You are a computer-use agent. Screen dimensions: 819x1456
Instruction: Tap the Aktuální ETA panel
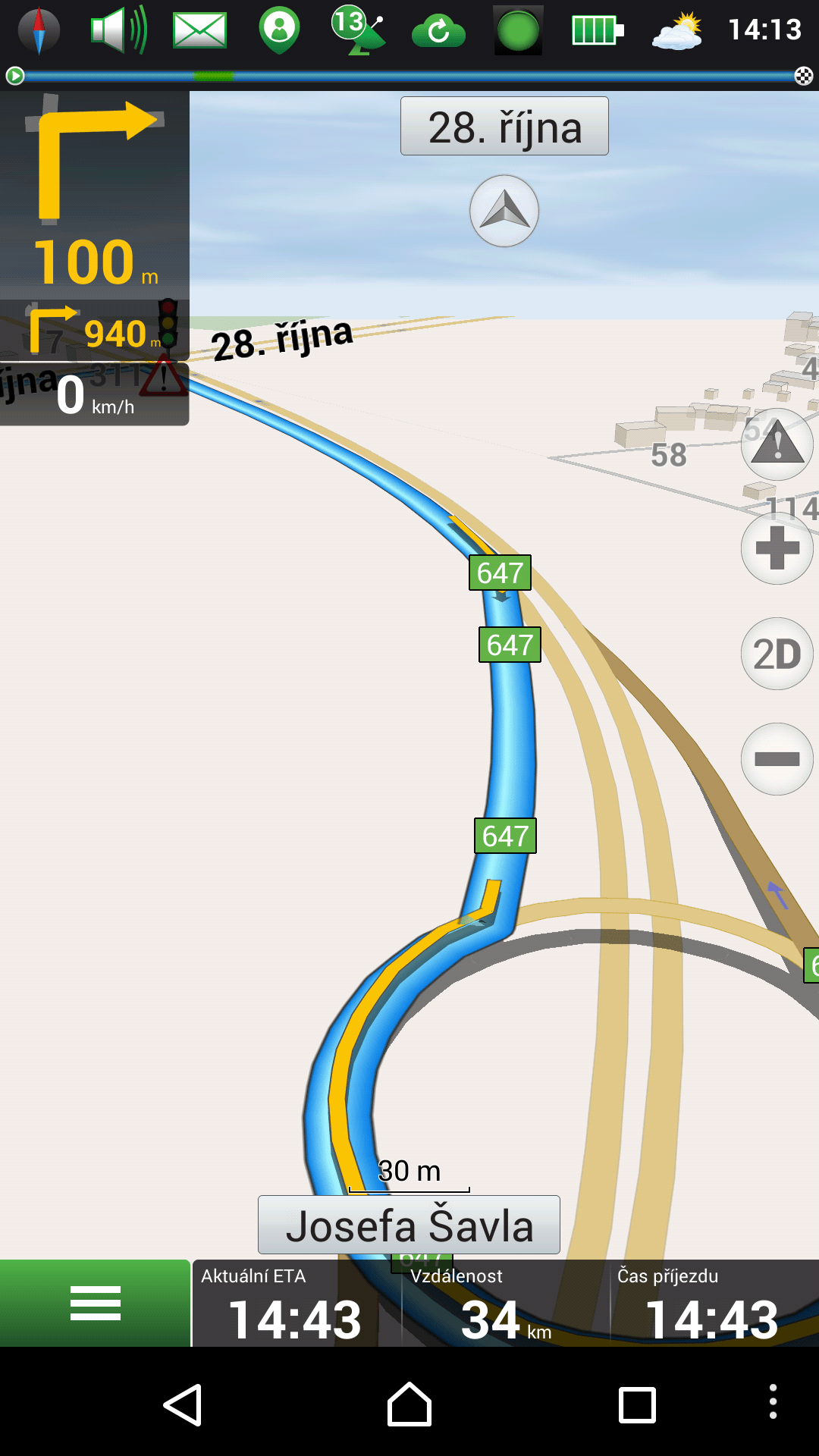[297, 1303]
